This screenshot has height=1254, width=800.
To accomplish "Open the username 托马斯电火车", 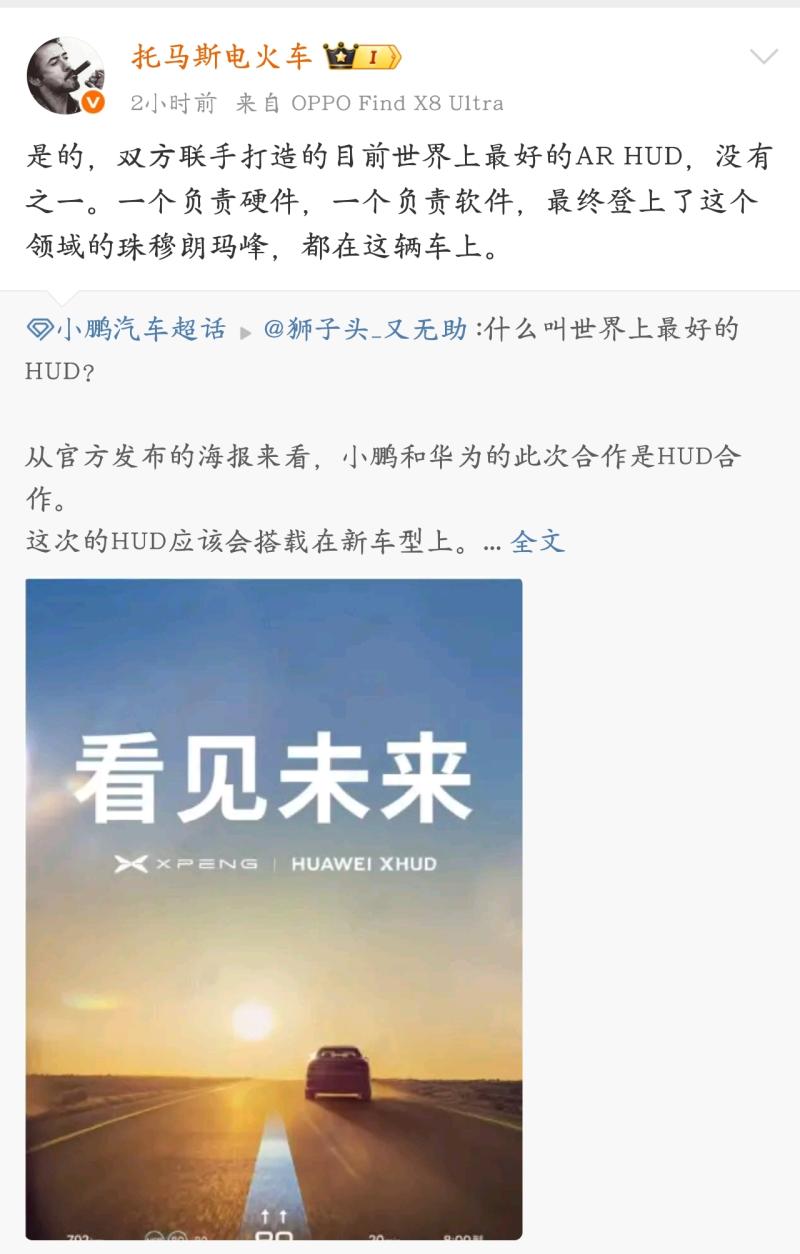I will 222,57.
